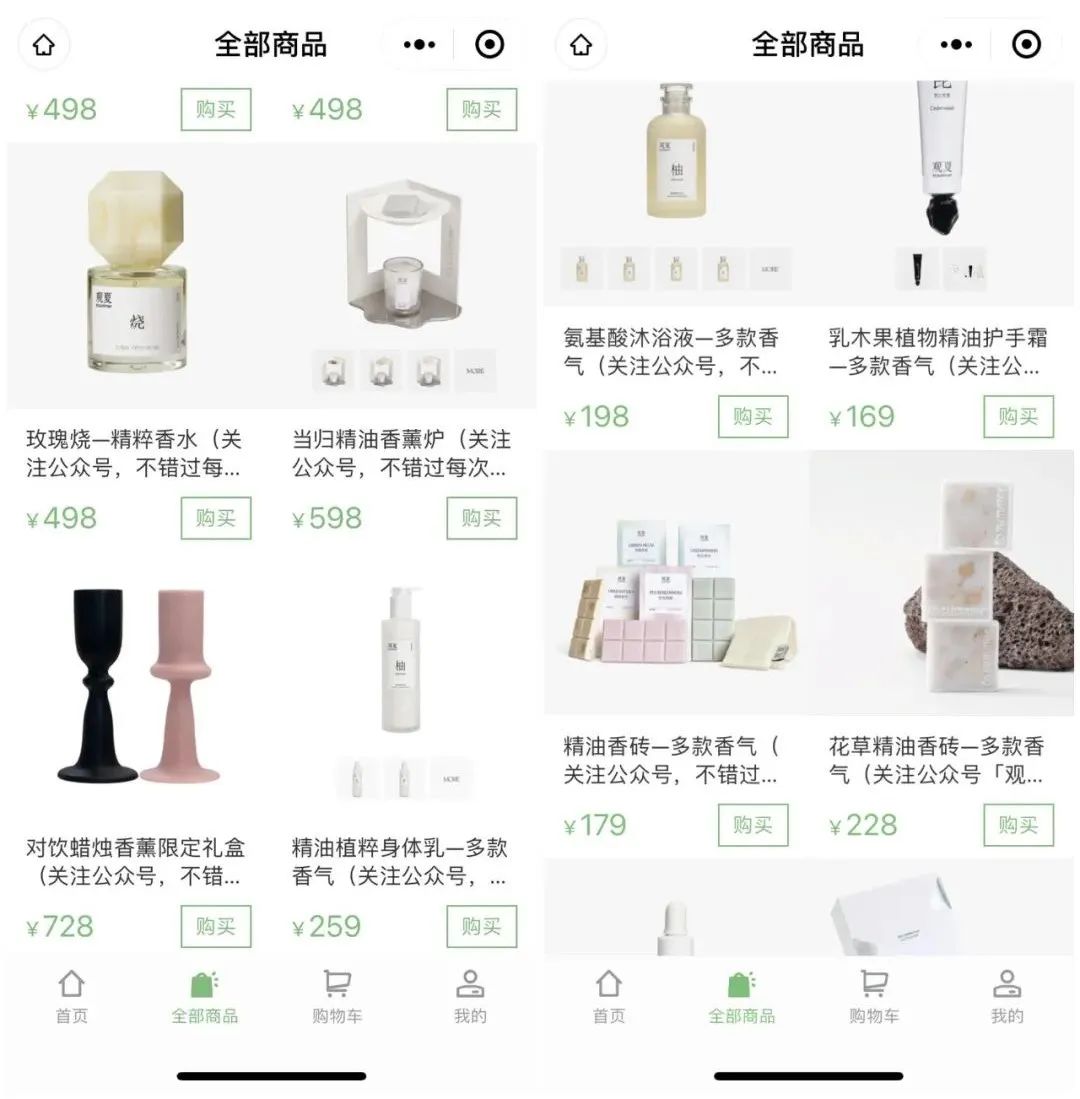Buy the 氨基酸沐浴液 for ¥198

(753, 416)
